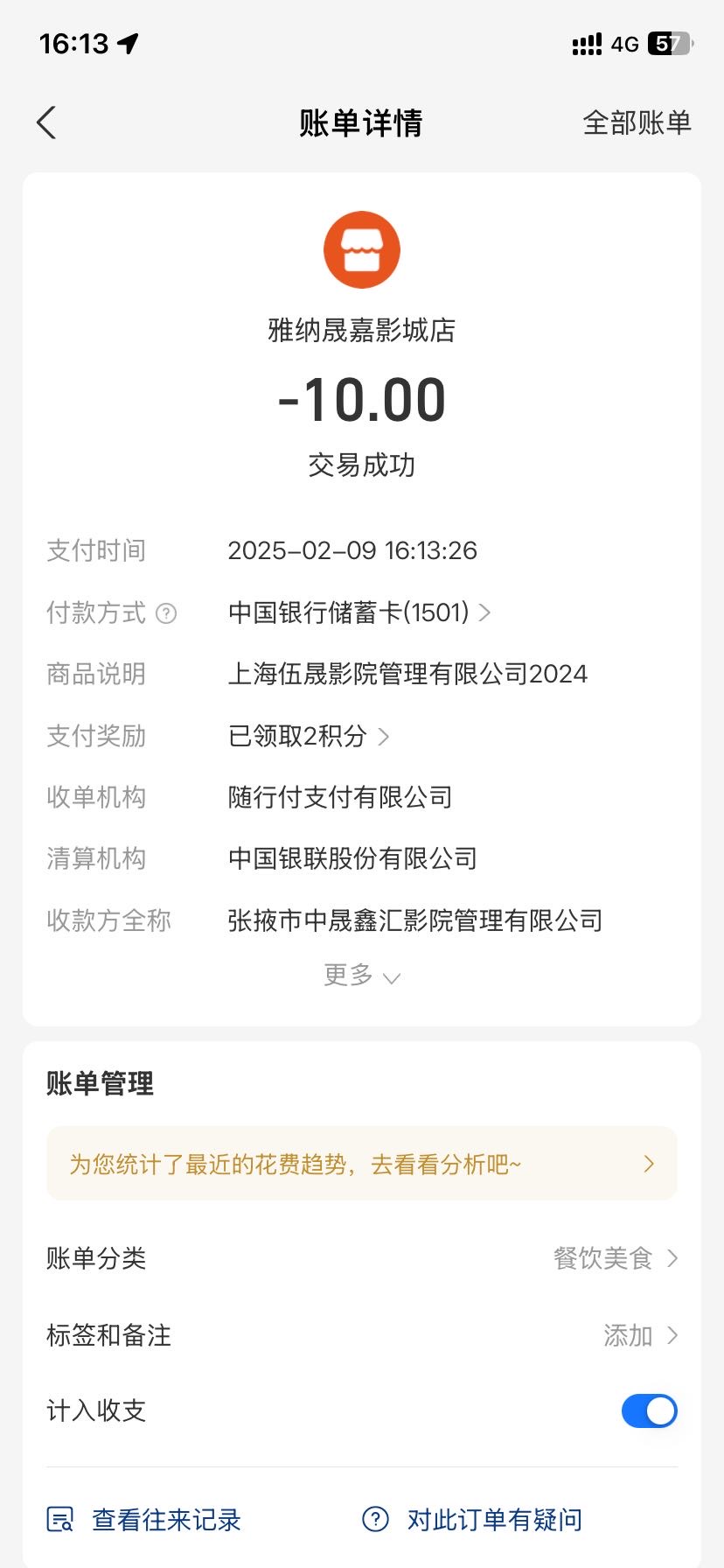
Task: Expand 更多 to show more details
Action: [x=362, y=975]
